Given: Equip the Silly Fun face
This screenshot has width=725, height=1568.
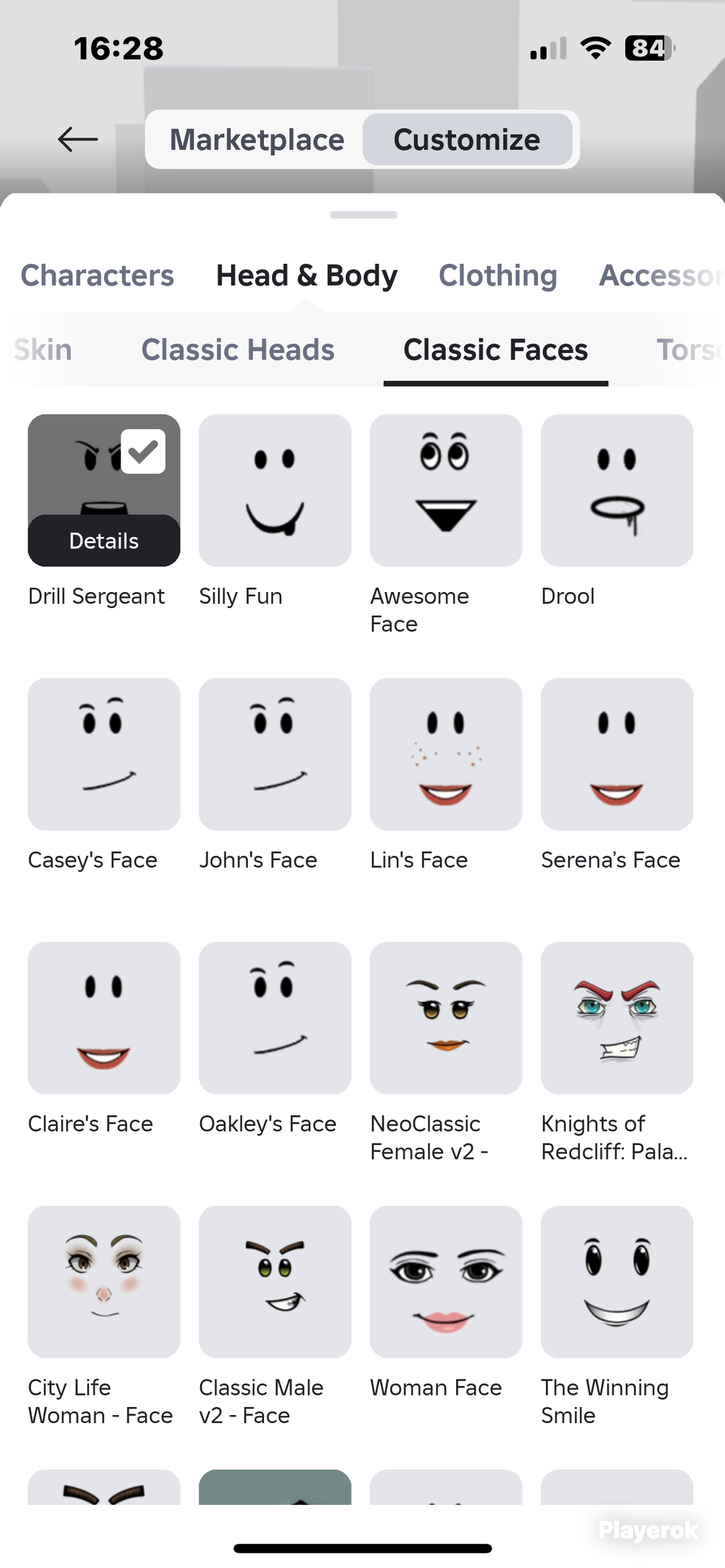Looking at the screenshot, I should (275, 491).
